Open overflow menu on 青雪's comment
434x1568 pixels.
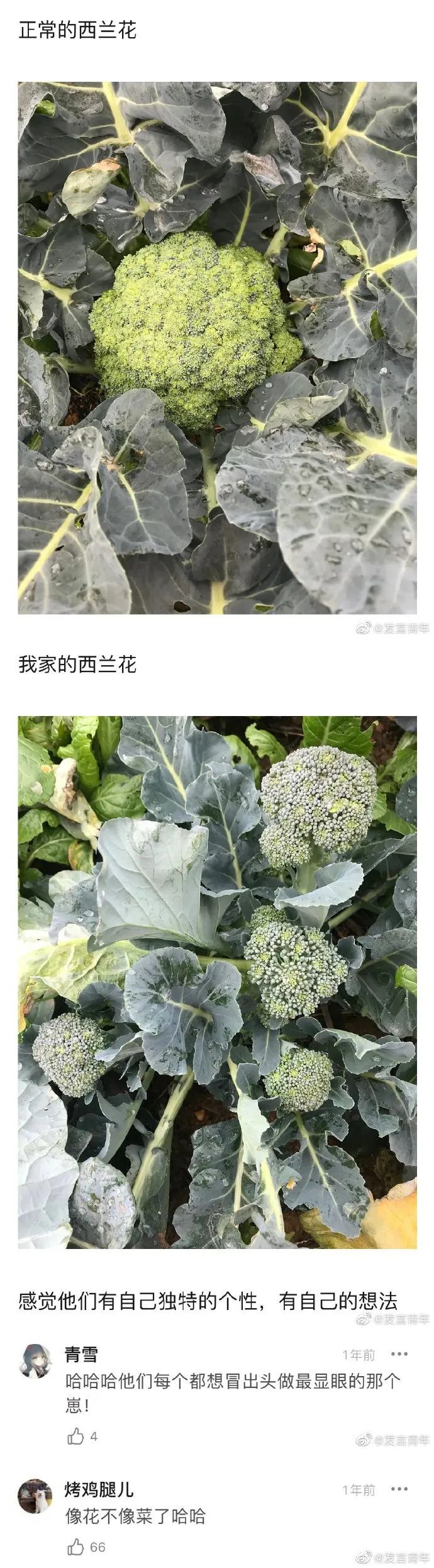tap(399, 1354)
